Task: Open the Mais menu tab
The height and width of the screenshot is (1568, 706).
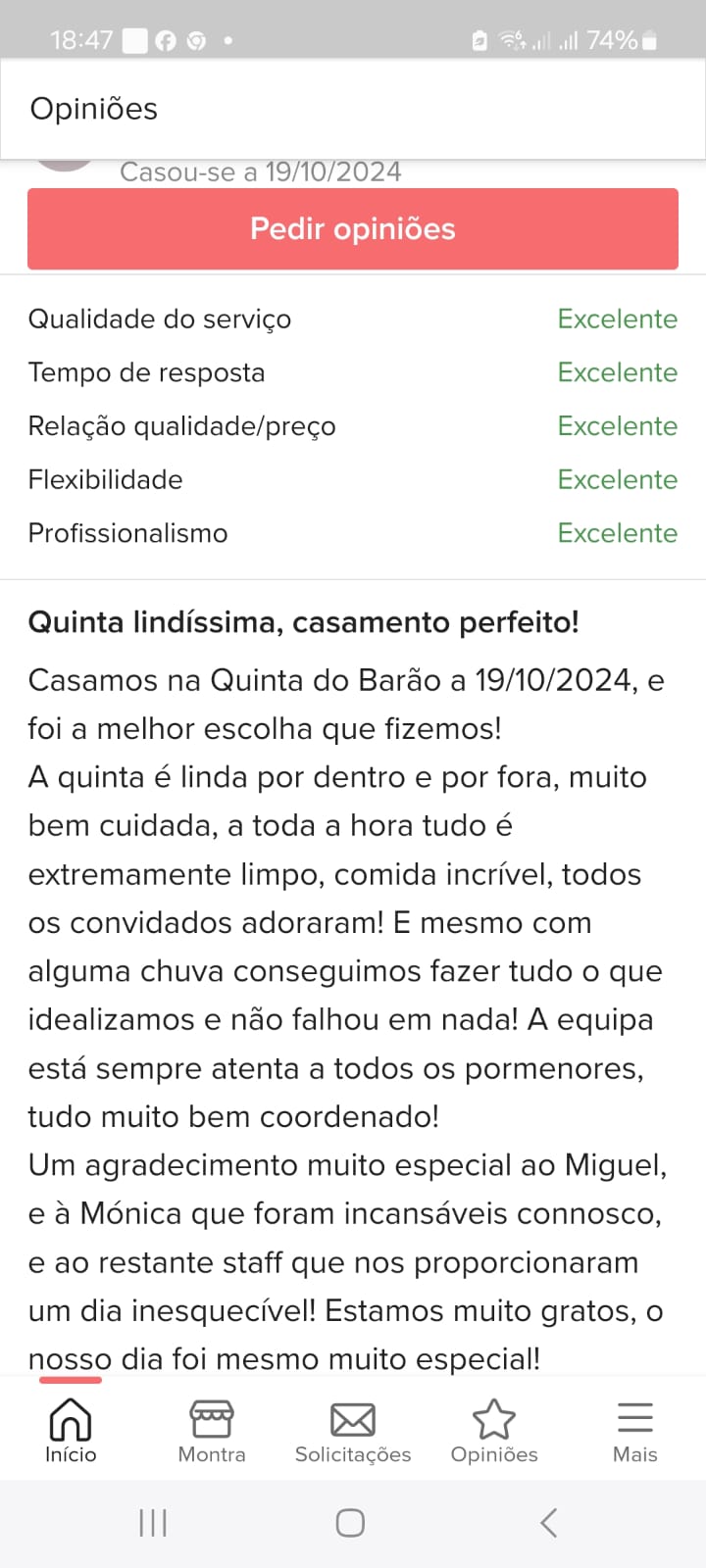Action: (x=634, y=1431)
